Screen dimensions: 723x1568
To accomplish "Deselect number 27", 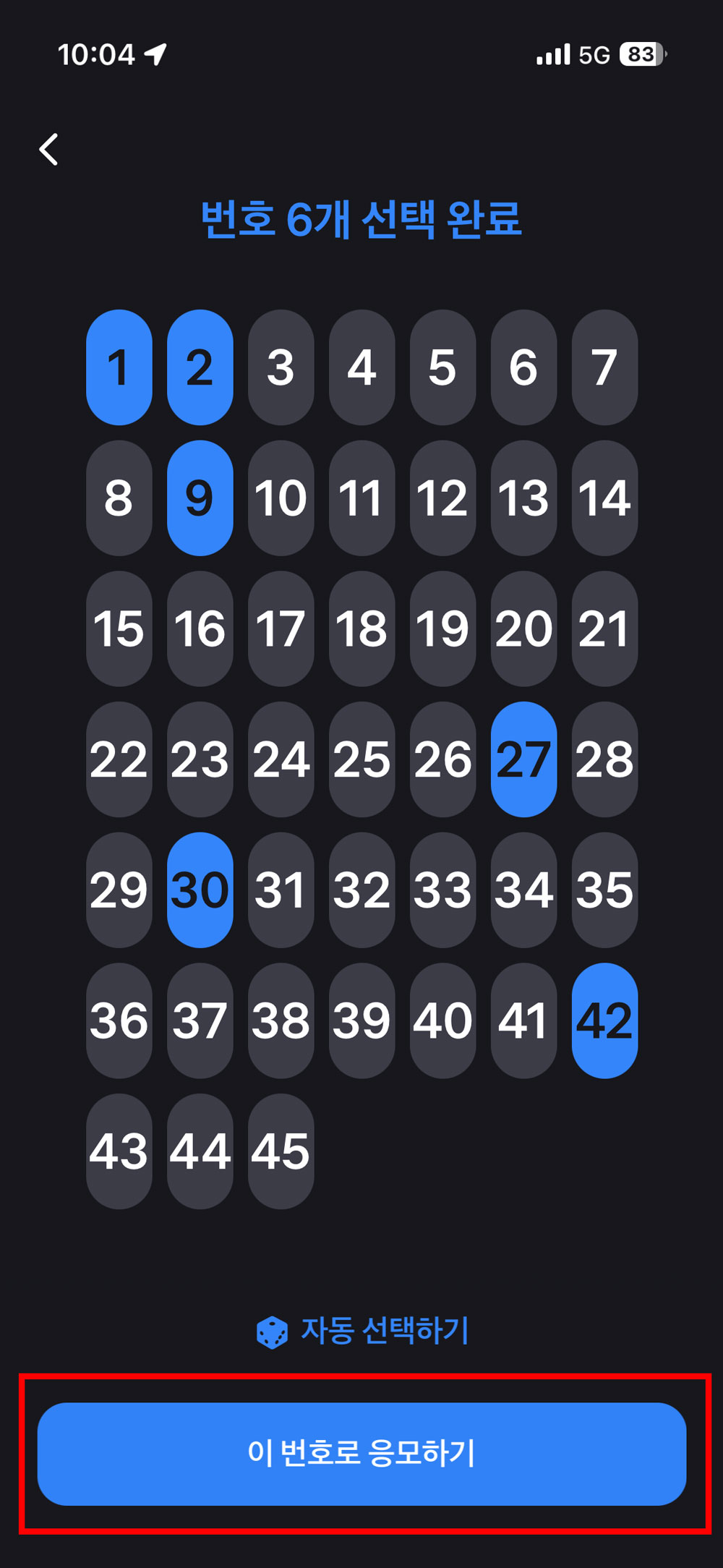I will pyautogui.click(x=523, y=759).
